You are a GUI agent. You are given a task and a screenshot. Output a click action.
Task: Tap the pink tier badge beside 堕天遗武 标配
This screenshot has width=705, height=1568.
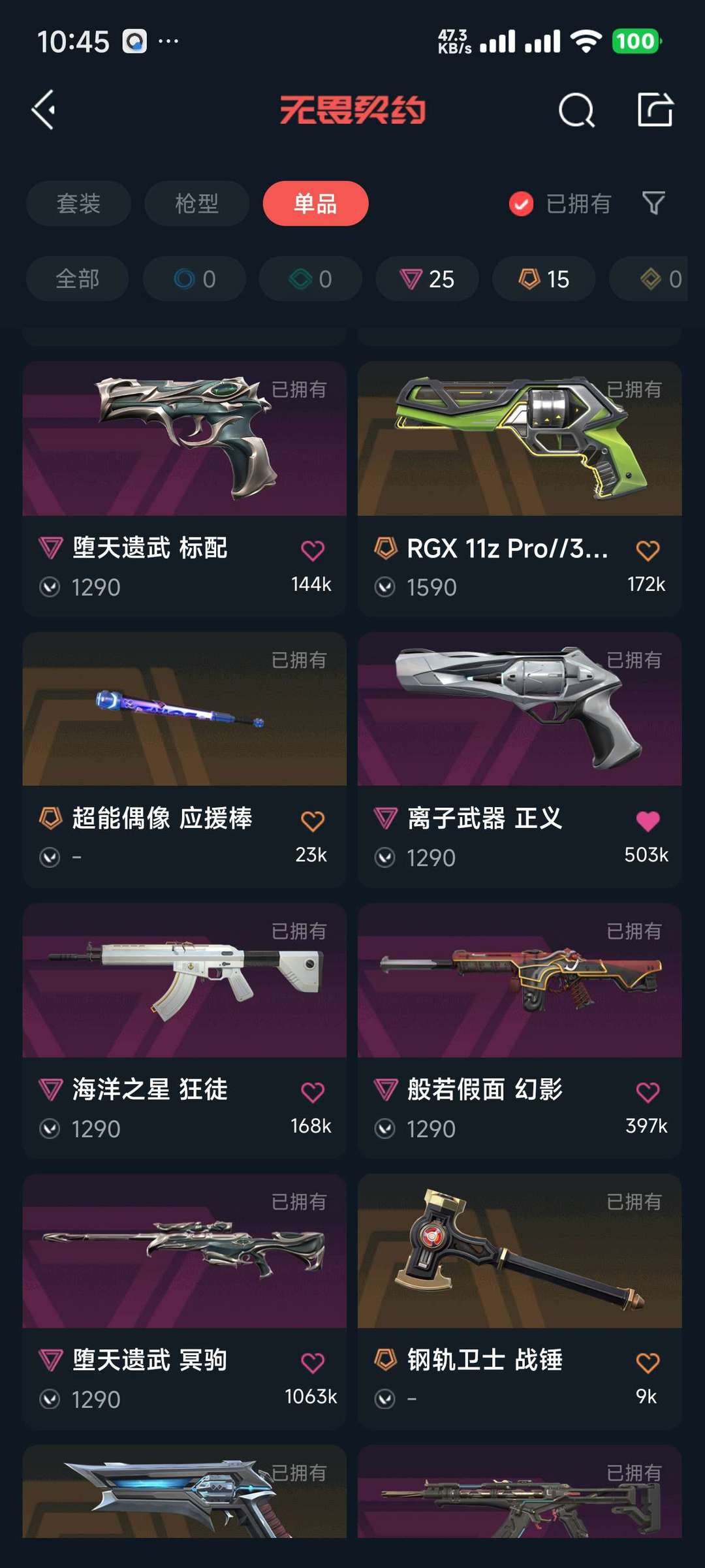52,549
